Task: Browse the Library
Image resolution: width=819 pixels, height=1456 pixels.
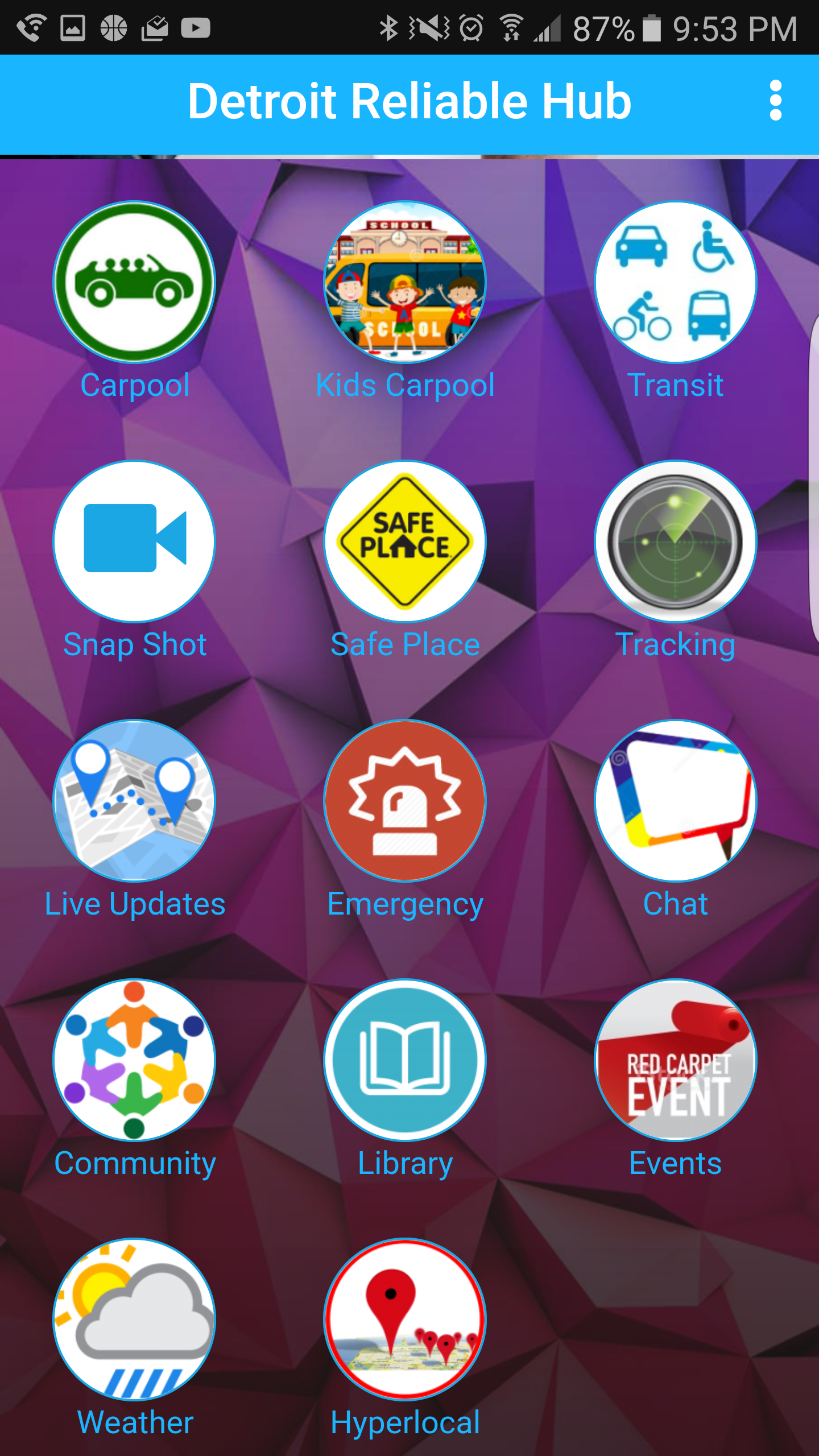Action: pos(405,1060)
